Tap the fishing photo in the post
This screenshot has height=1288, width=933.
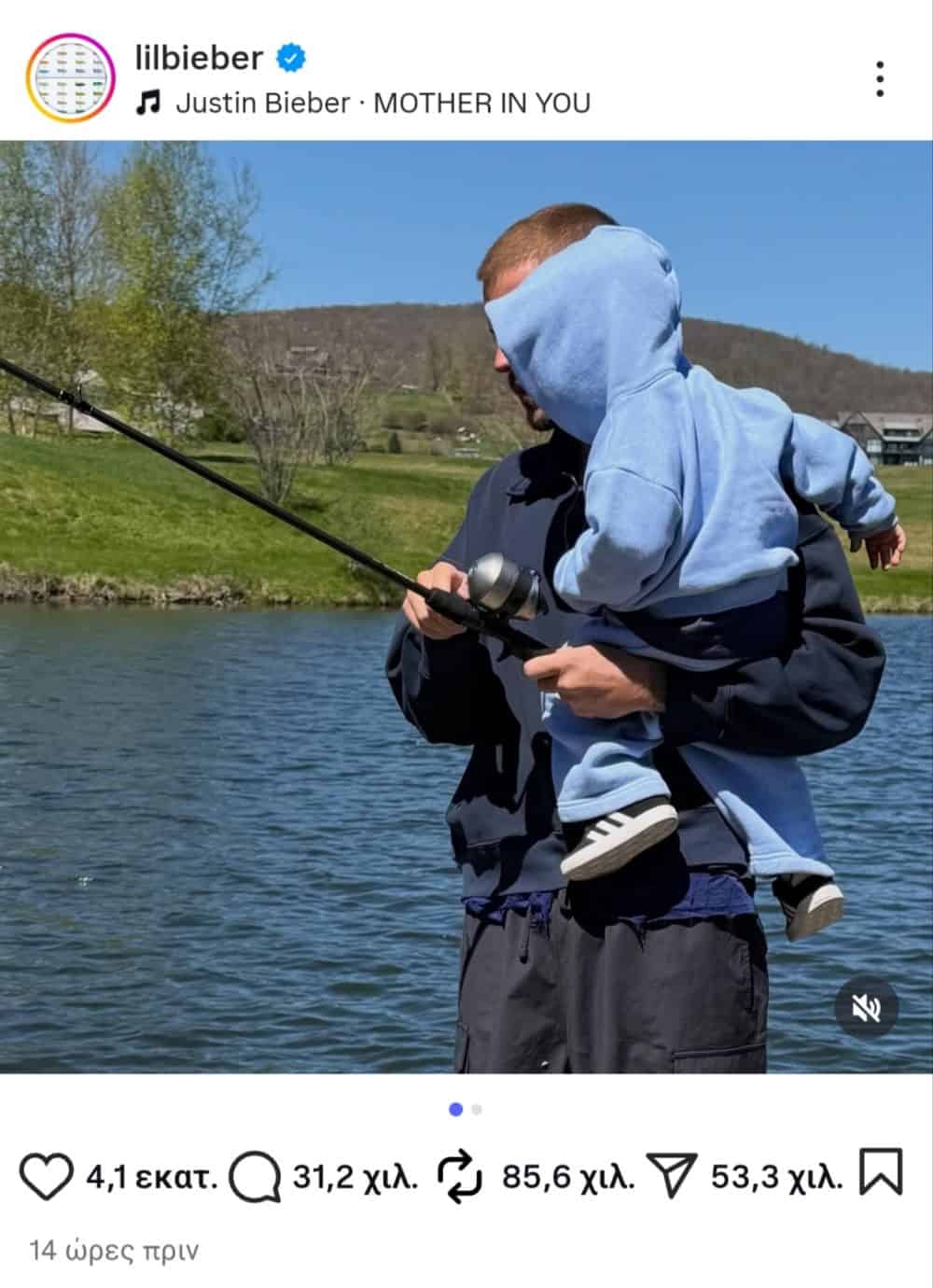(x=466, y=607)
